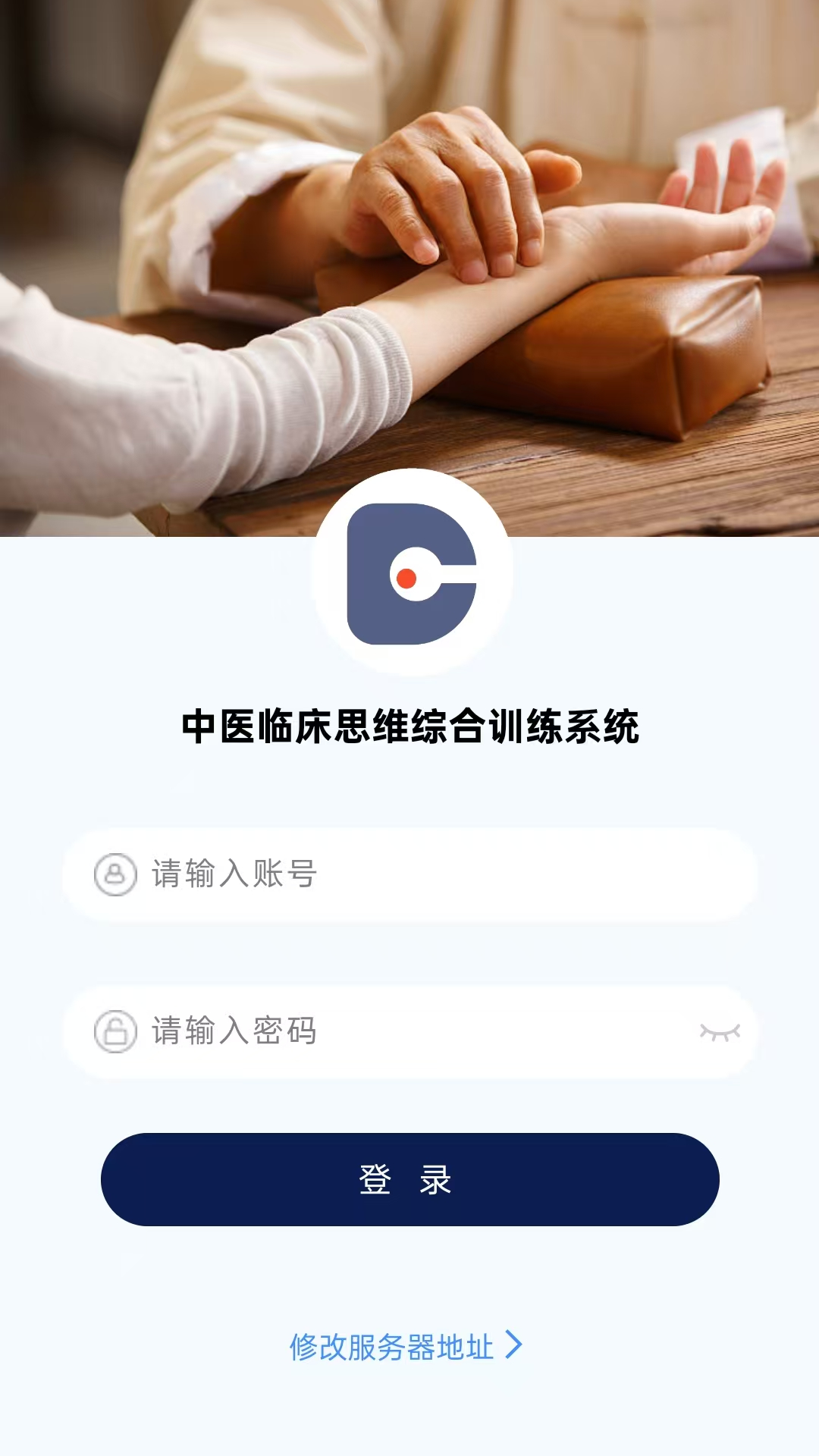
Task: Click the user avatar icon in account field
Action: [115, 876]
